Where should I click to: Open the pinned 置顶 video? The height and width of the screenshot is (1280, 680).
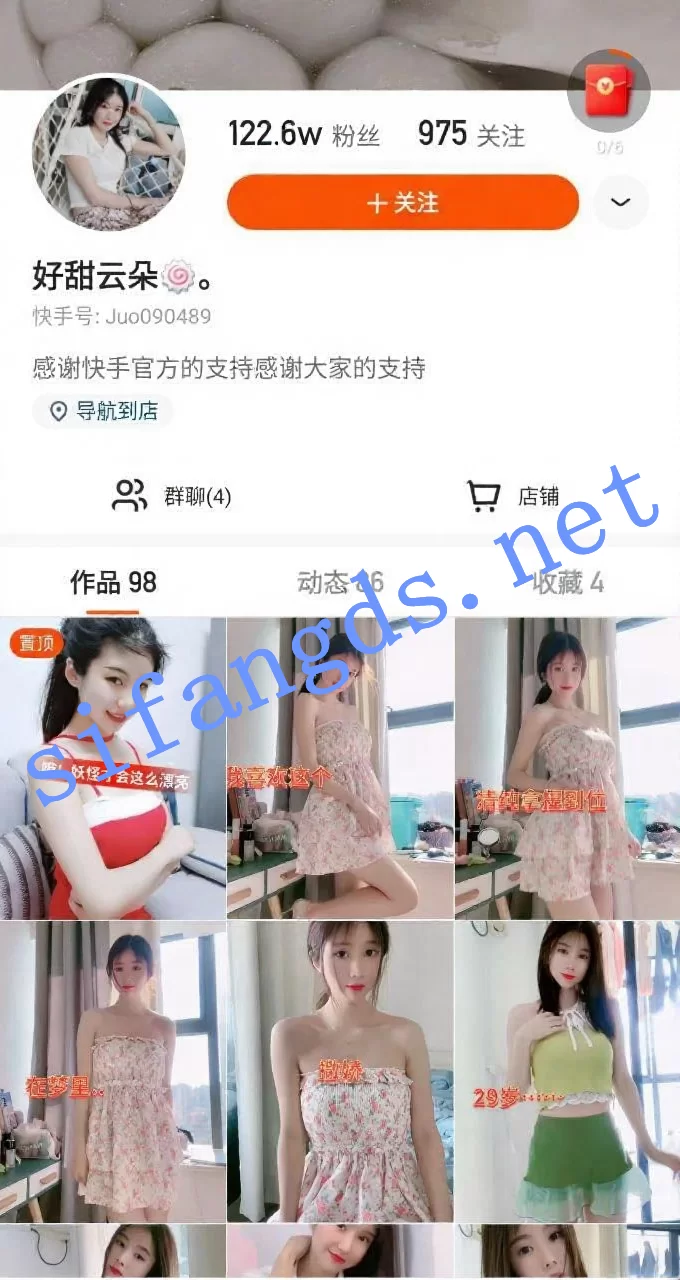[x=112, y=768]
